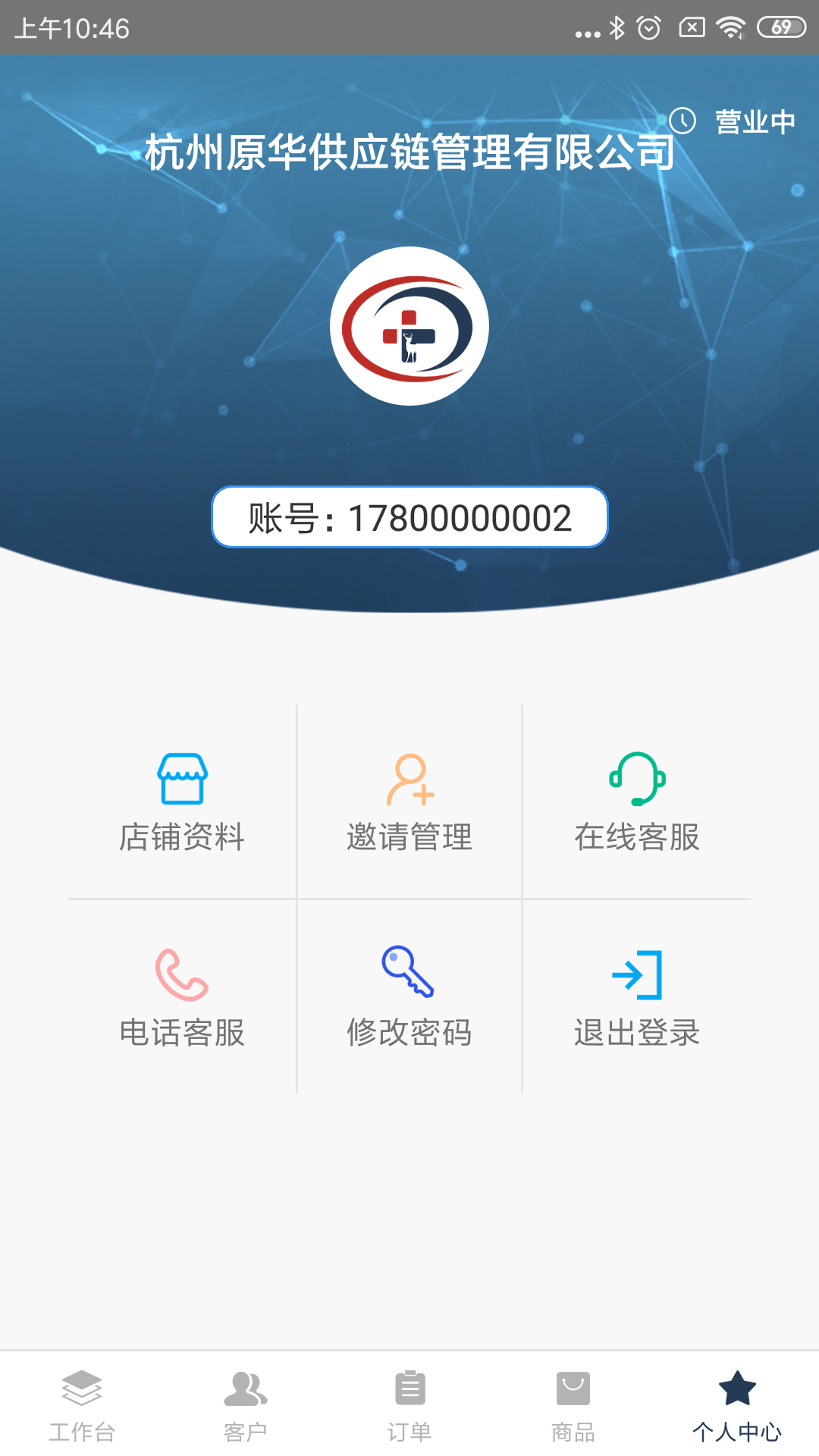Screen dimensions: 819x1456
Task: Open 修改密码 to change password
Action: point(409,997)
